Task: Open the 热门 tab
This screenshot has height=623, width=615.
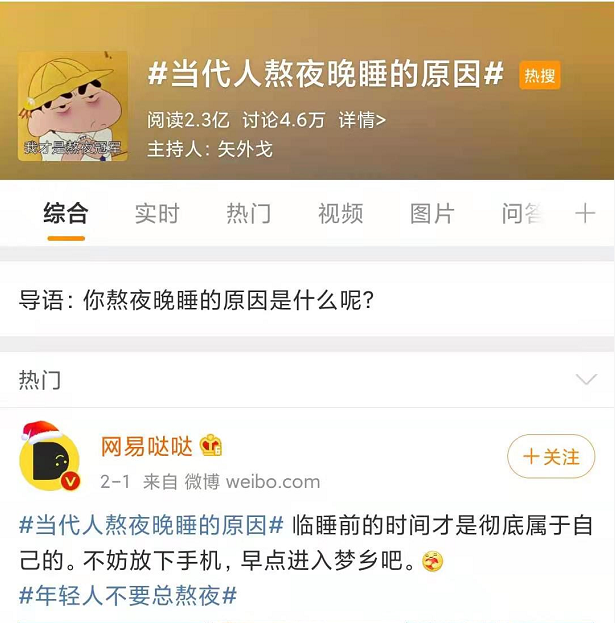Action: pos(248,213)
